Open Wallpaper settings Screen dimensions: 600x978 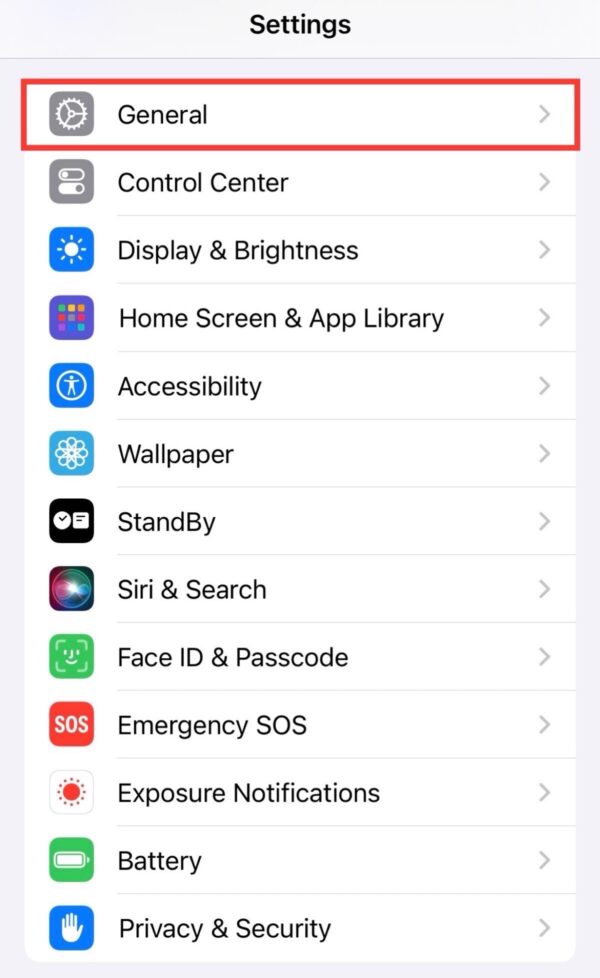300,454
